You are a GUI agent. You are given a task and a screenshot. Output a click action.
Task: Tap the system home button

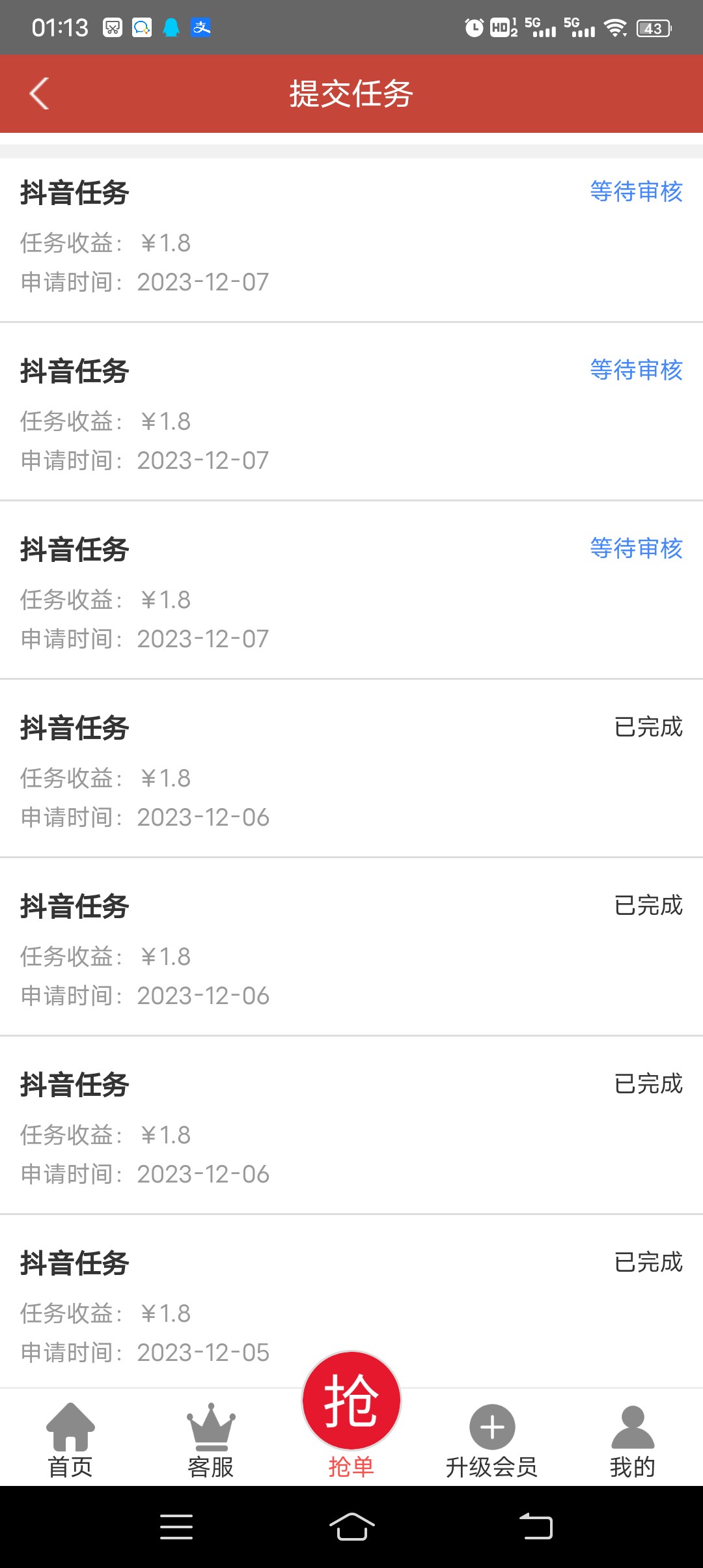(x=351, y=1526)
